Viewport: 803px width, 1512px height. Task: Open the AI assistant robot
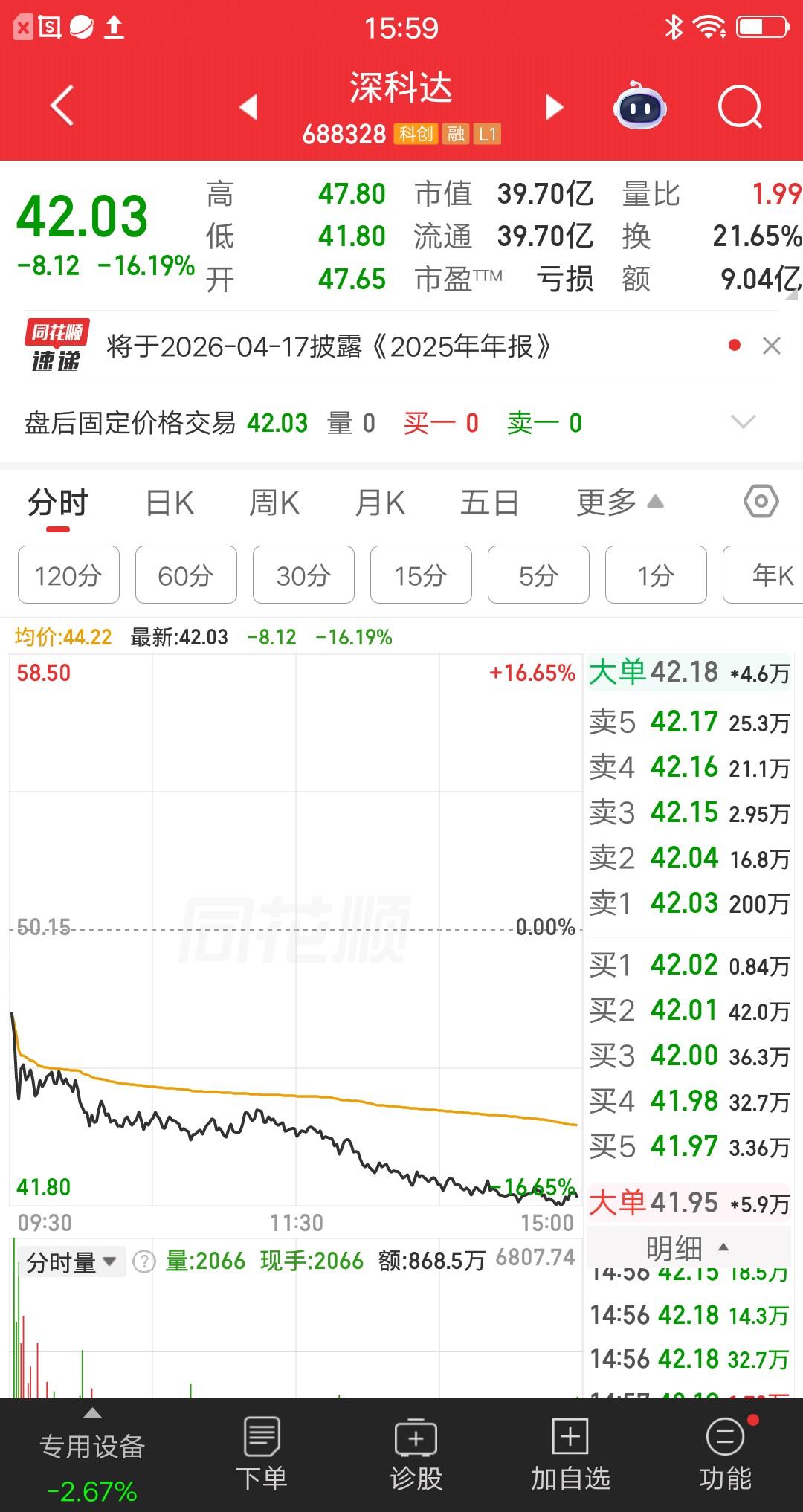point(641,107)
